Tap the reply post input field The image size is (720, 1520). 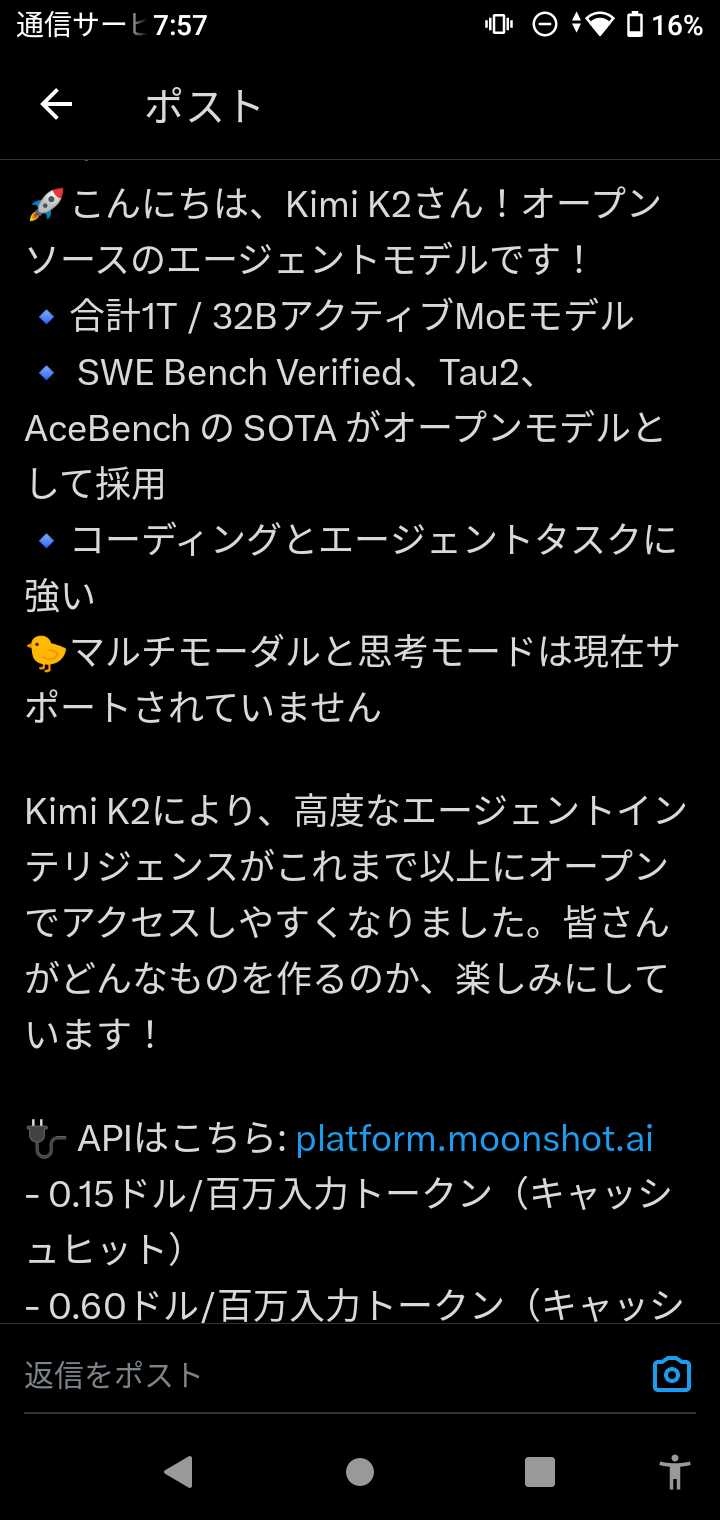click(320, 1375)
